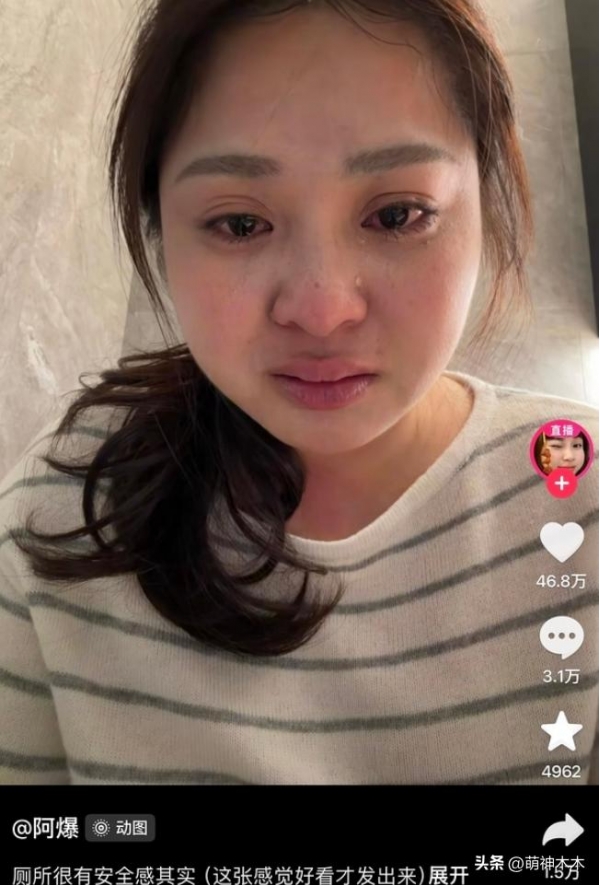Open the comments section
This screenshot has height=885, width=600.
tap(561, 637)
